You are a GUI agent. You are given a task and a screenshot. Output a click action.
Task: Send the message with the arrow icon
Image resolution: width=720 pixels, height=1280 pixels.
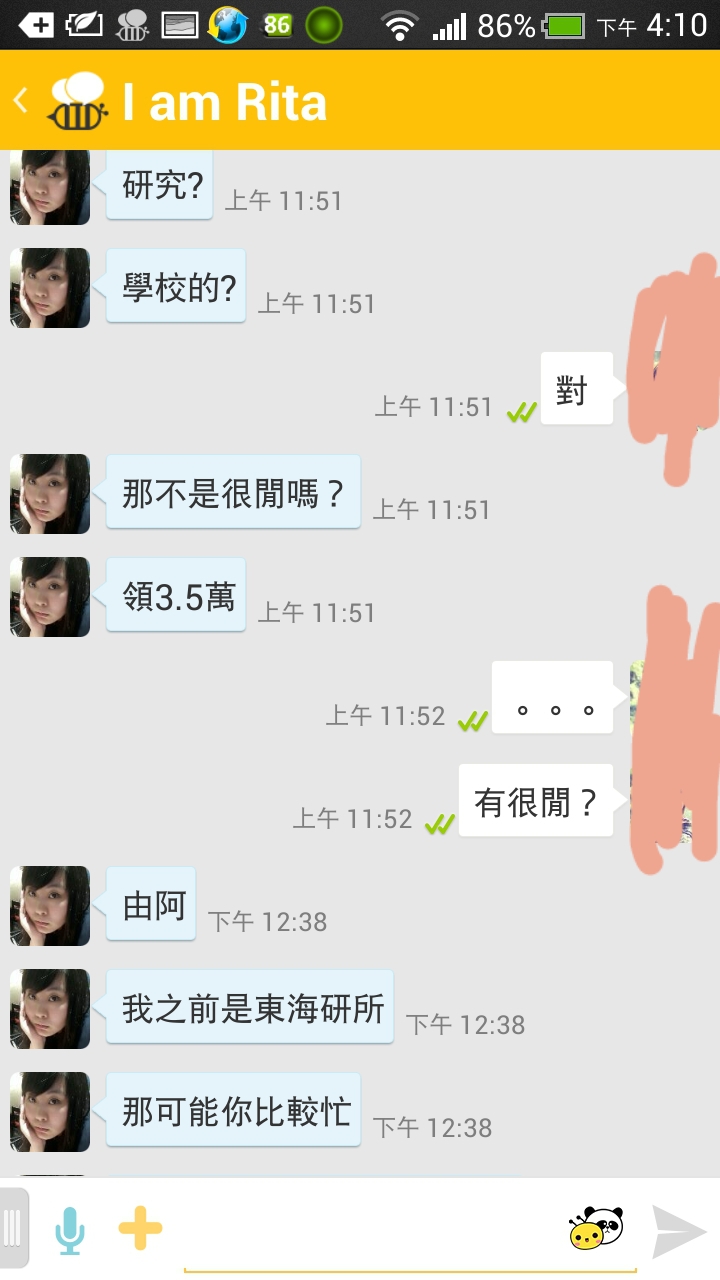679,1230
